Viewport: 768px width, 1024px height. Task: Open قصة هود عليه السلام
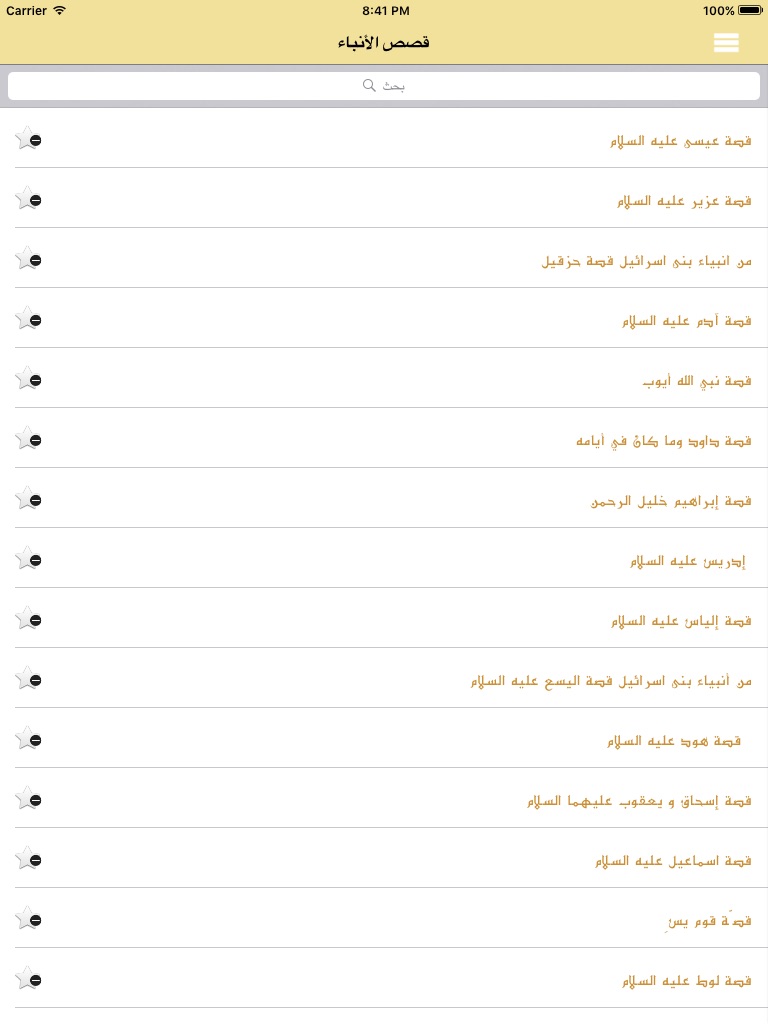click(384, 739)
